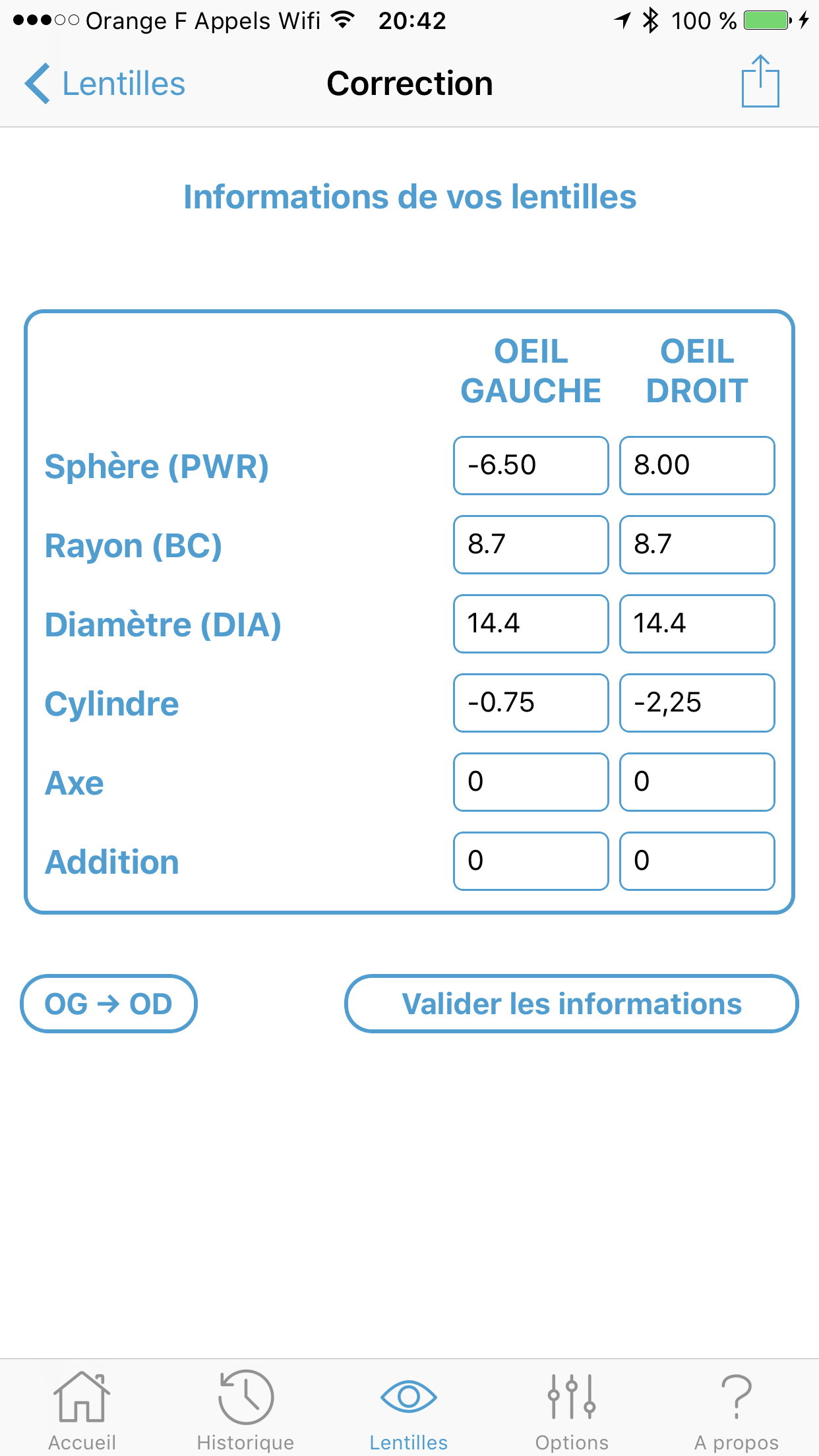819x1456 pixels.
Task: Edit right eye Diamètre (DIA) field
Action: coord(696,624)
